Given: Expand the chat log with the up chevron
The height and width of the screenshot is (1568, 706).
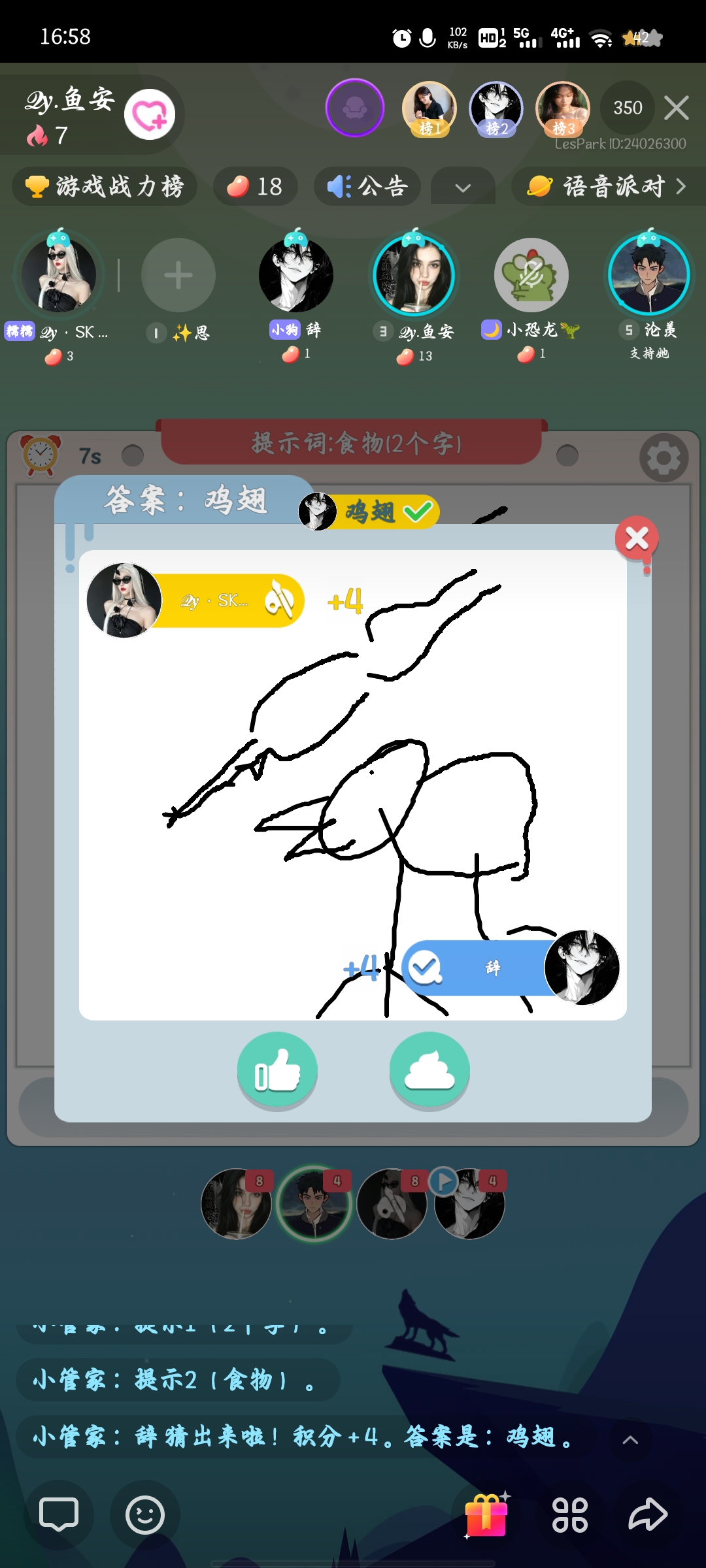Looking at the screenshot, I should pos(630,1440).
